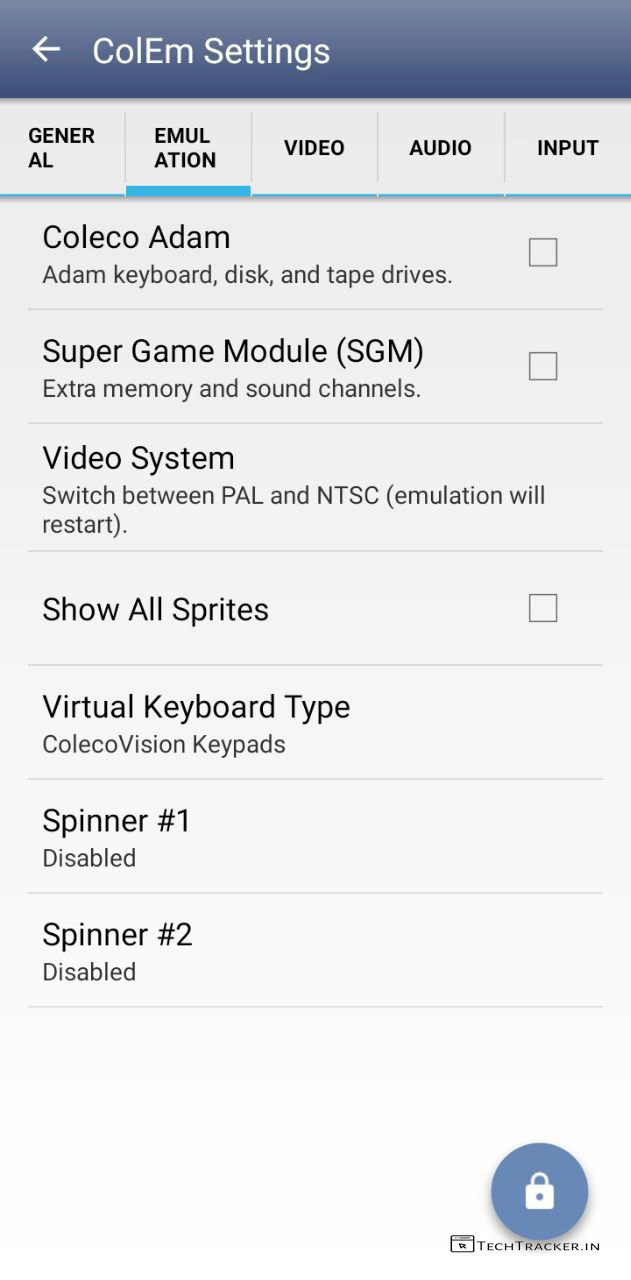Screen dimensions: 631x1280
Task: Switch to the Audio tab
Action: point(440,148)
